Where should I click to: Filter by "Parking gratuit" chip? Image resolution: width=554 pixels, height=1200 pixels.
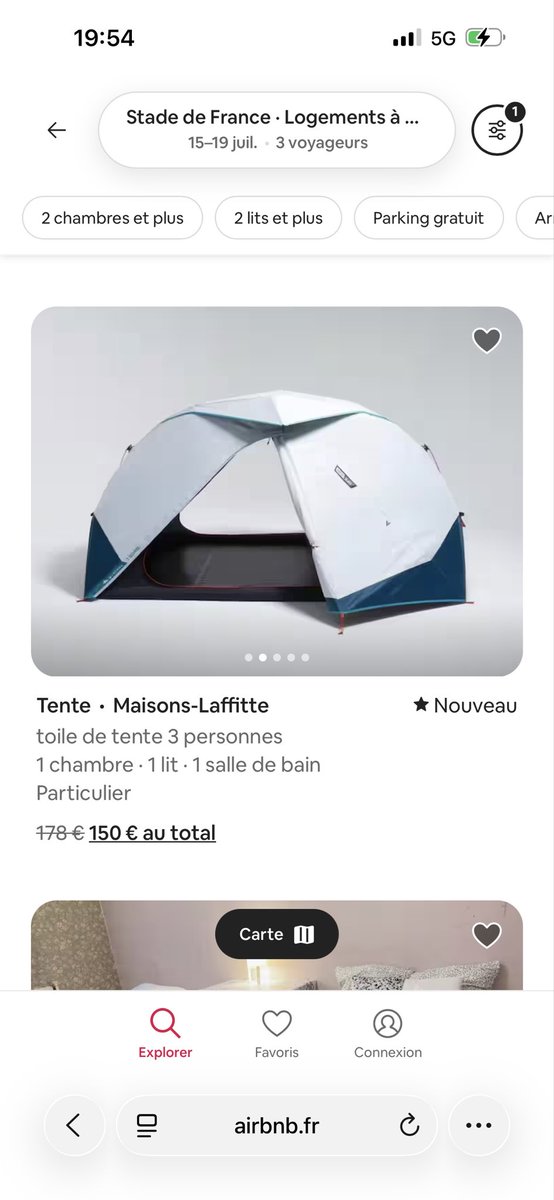pyautogui.click(x=428, y=218)
